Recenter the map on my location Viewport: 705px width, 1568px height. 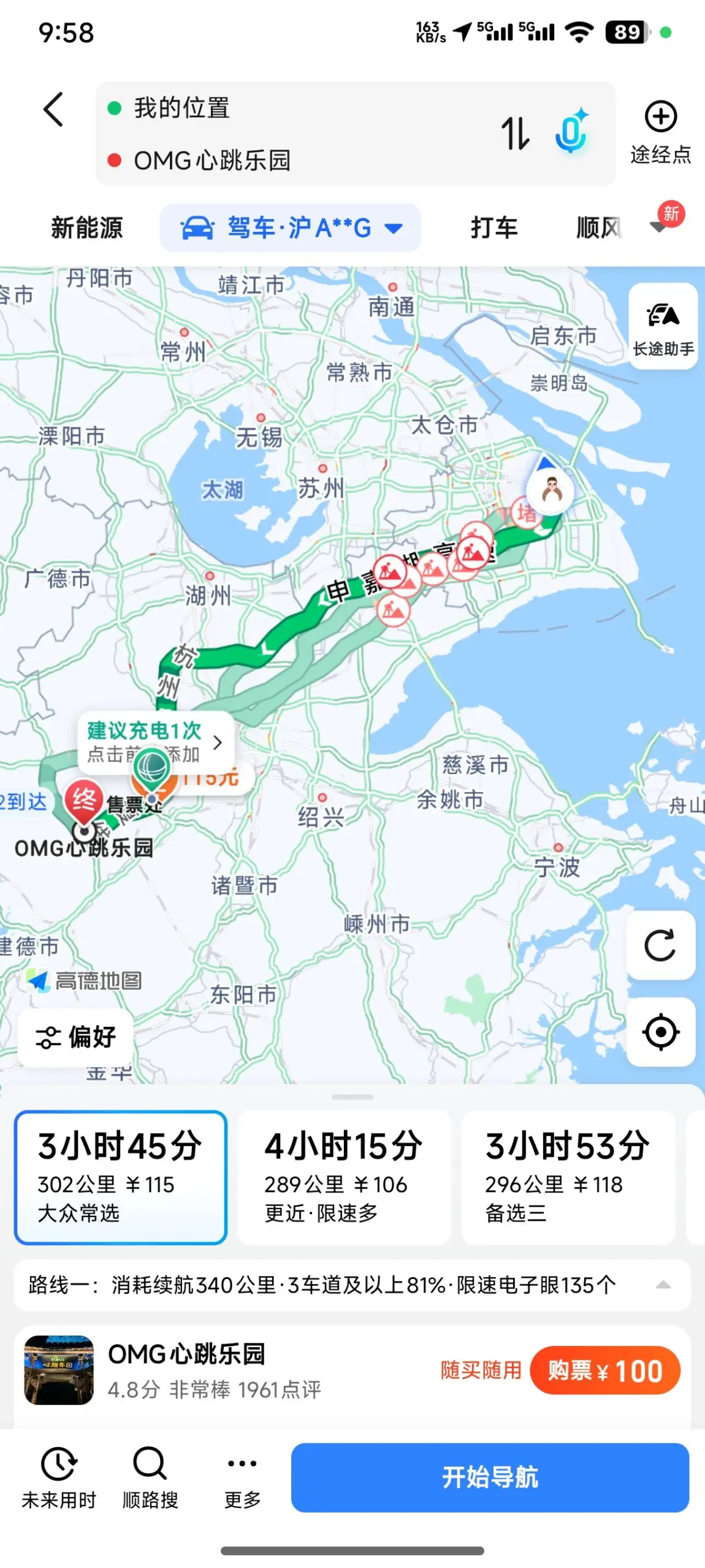[x=660, y=1032]
